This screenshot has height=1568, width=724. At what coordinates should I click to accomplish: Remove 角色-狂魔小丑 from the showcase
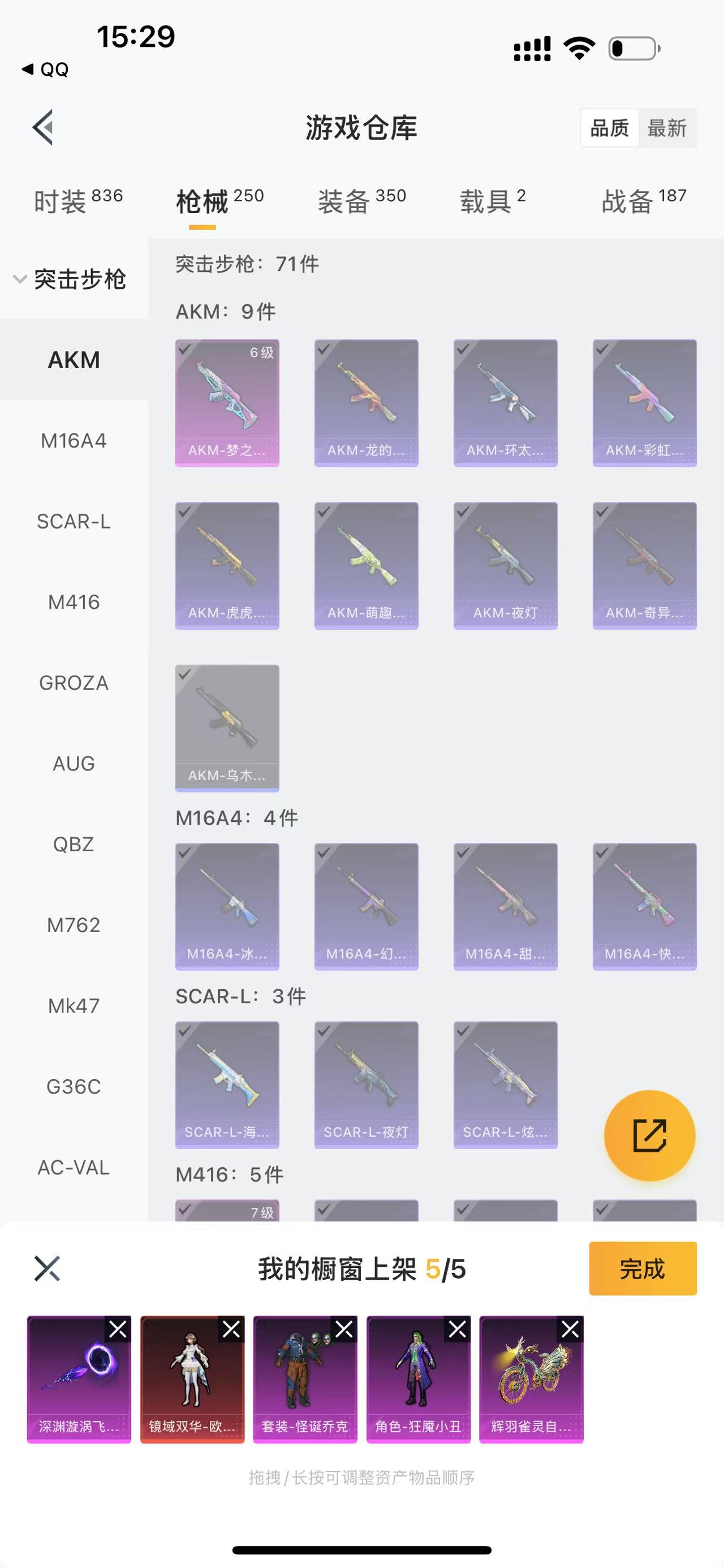click(457, 1329)
